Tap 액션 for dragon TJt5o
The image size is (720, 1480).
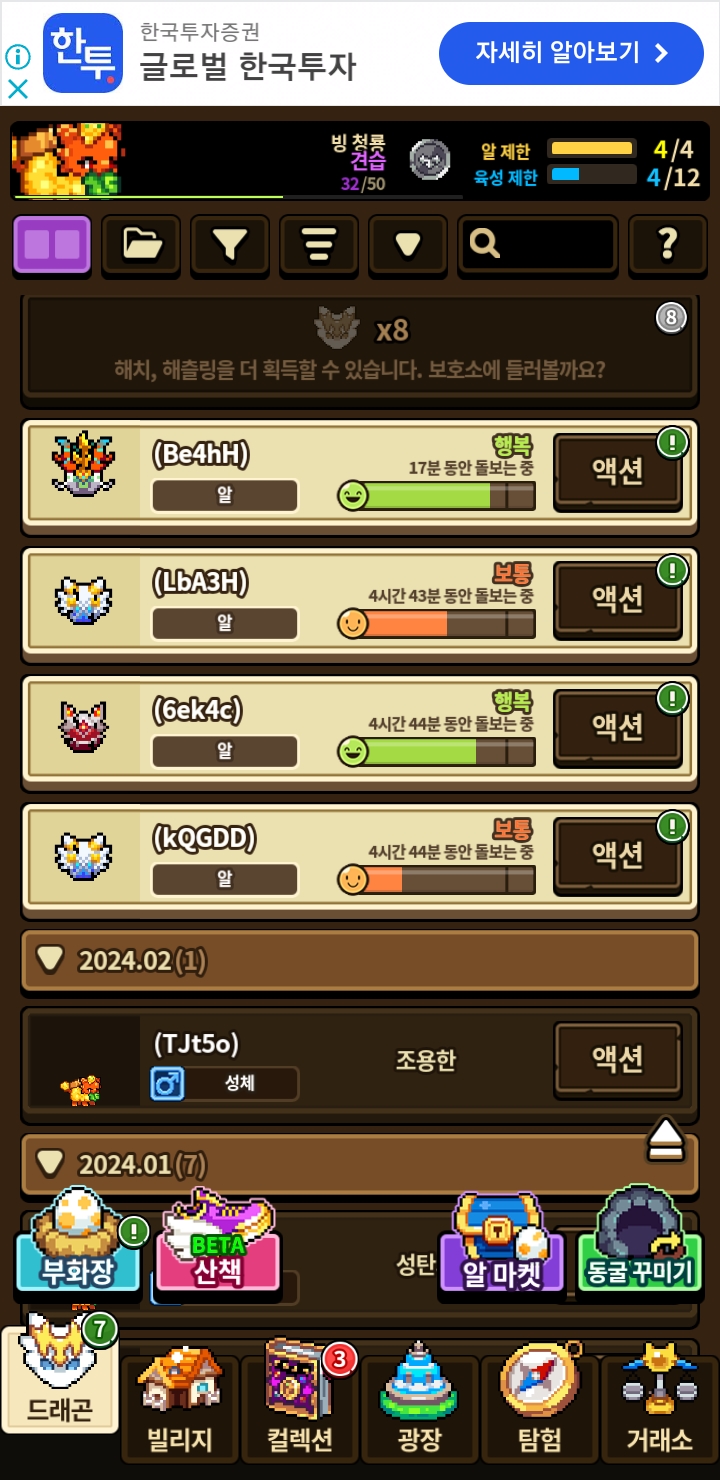[618, 1059]
